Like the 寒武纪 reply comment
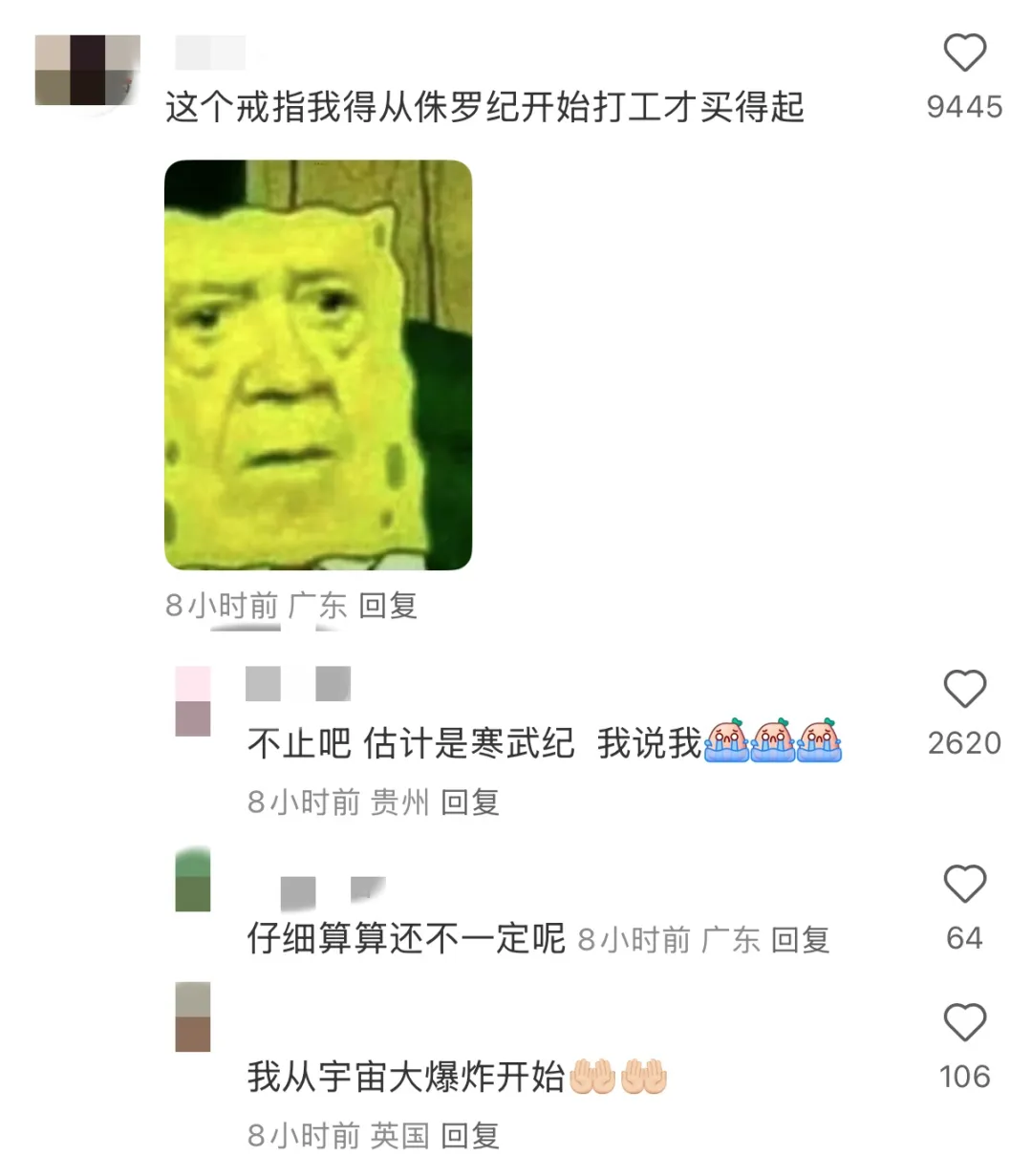Image resolution: width=1032 pixels, height=1176 pixels. point(964,690)
